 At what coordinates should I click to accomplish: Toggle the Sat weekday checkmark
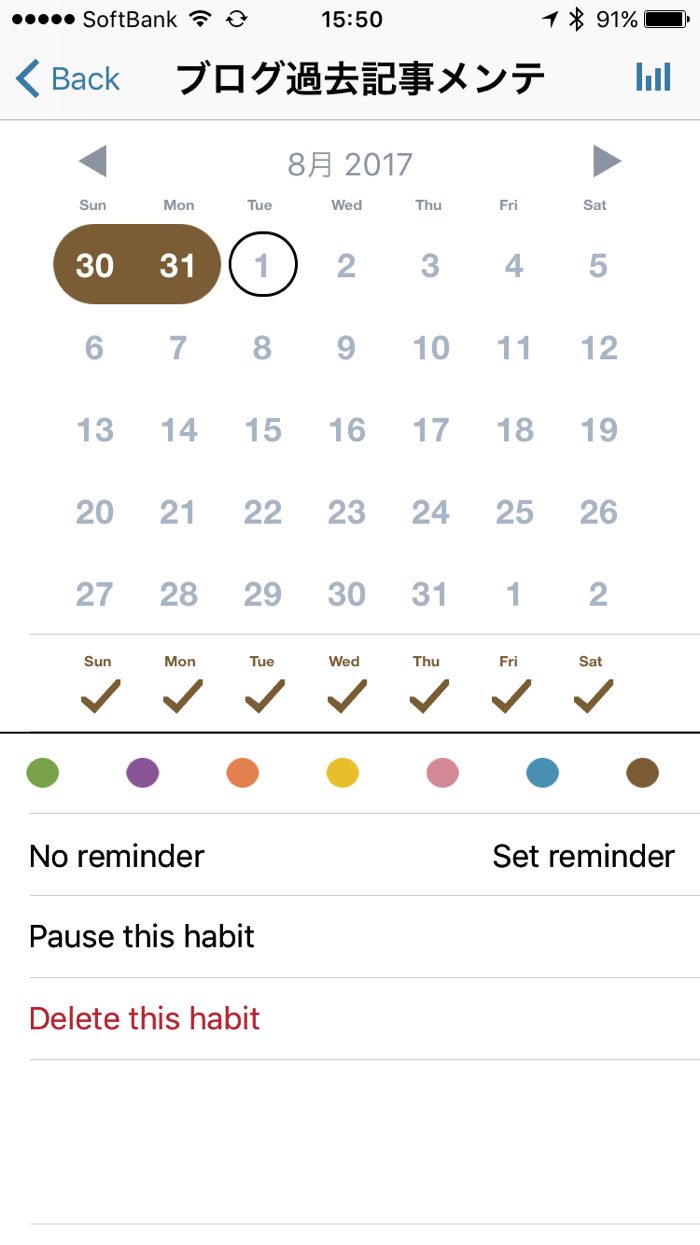[x=593, y=694]
